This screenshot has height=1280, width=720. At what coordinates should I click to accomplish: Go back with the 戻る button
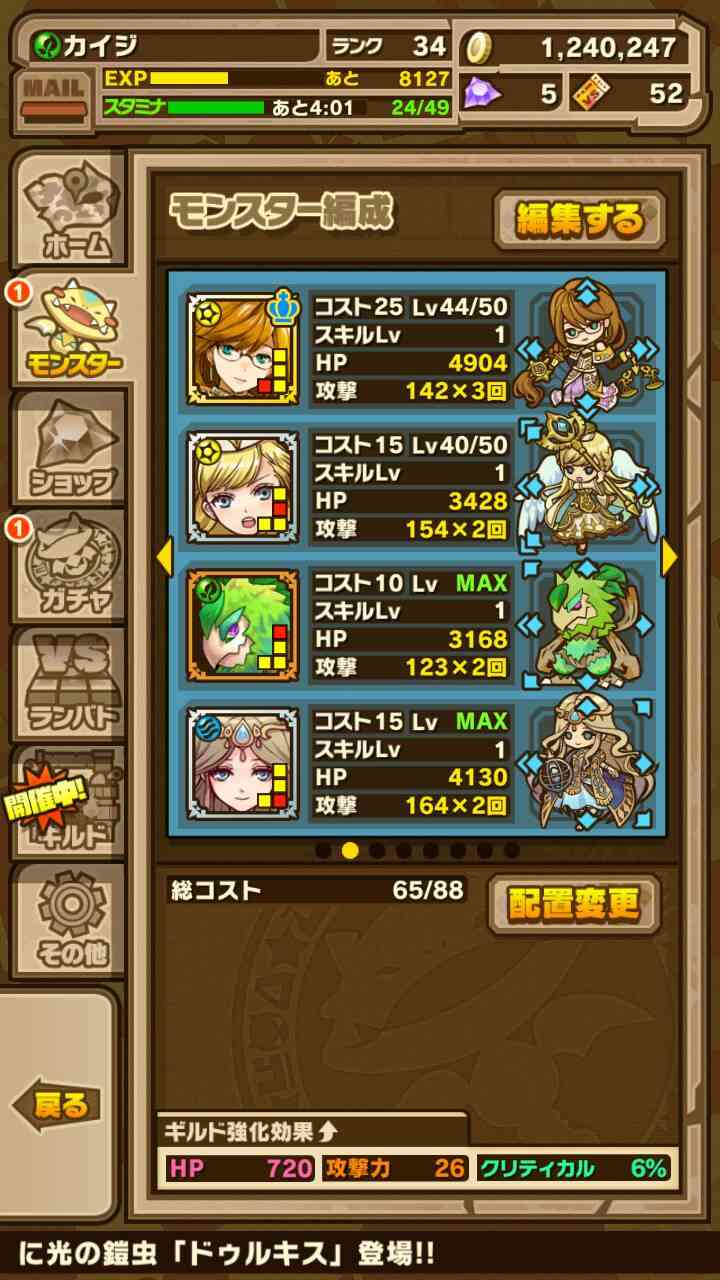[58, 1104]
